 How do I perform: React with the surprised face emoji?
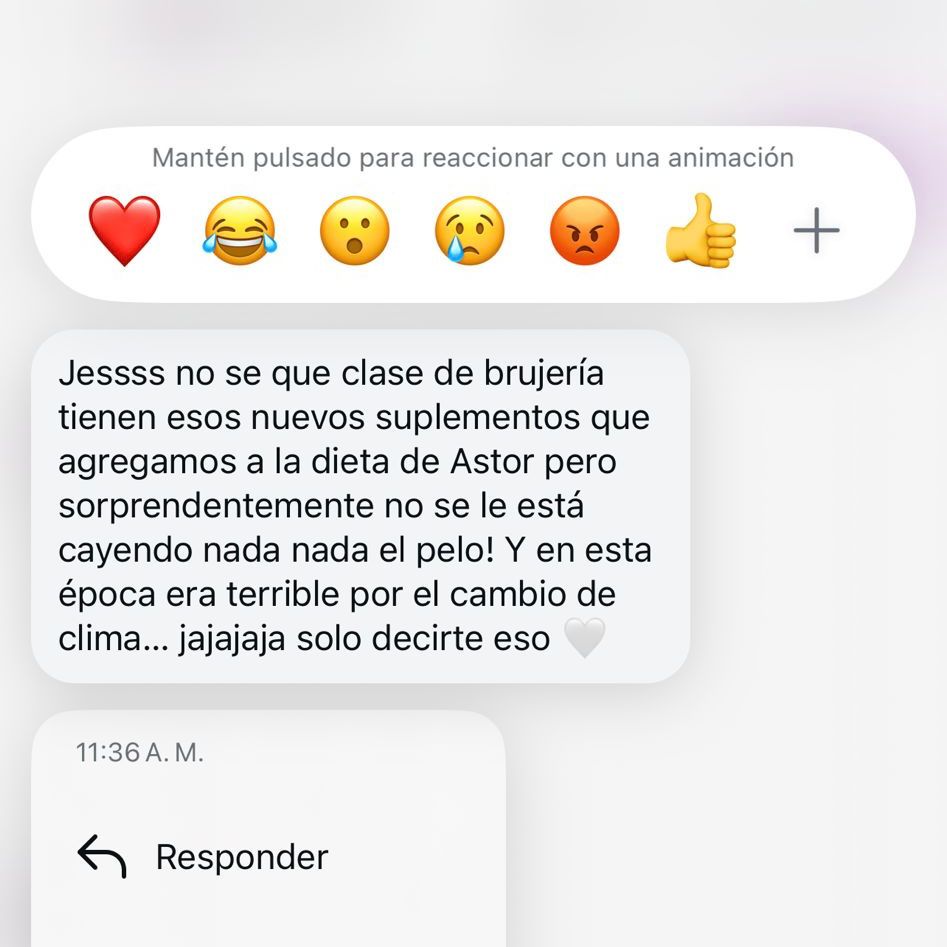tap(354, 231)
